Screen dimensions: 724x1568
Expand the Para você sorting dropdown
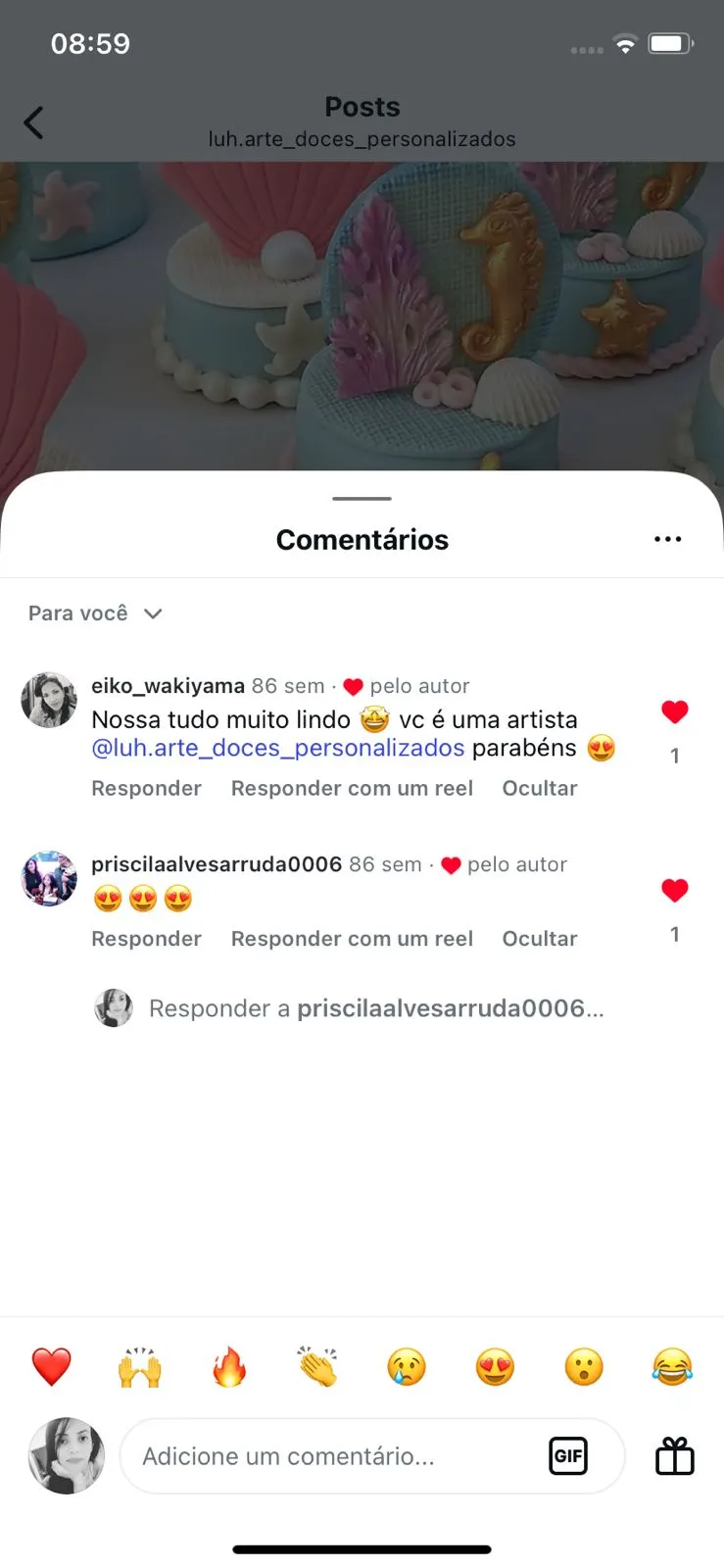[95, 613]
